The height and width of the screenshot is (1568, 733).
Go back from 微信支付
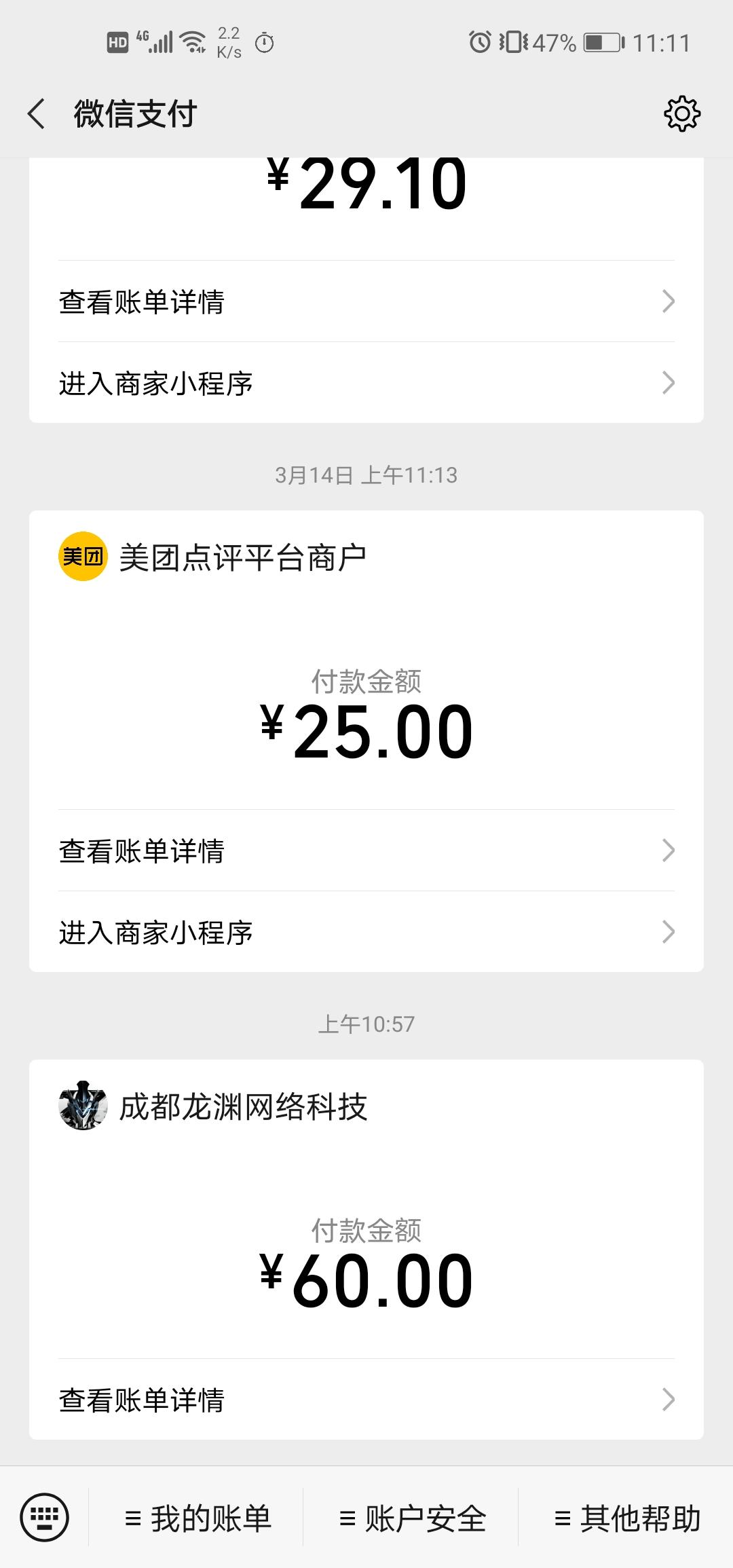(37, 113)
